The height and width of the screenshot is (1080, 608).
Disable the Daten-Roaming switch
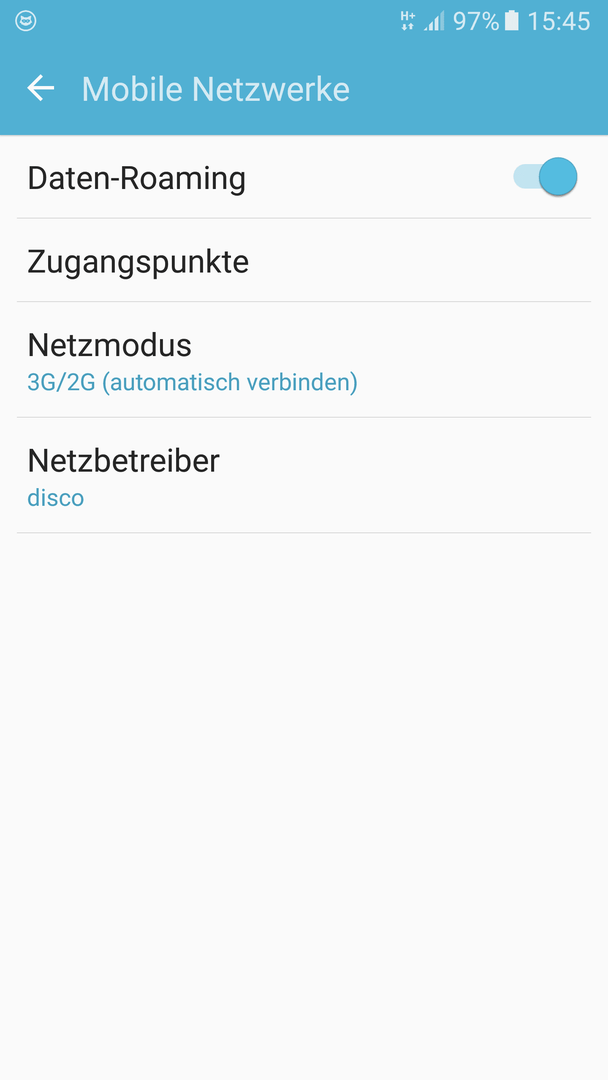pyautogui.click(x=545, y=178)
